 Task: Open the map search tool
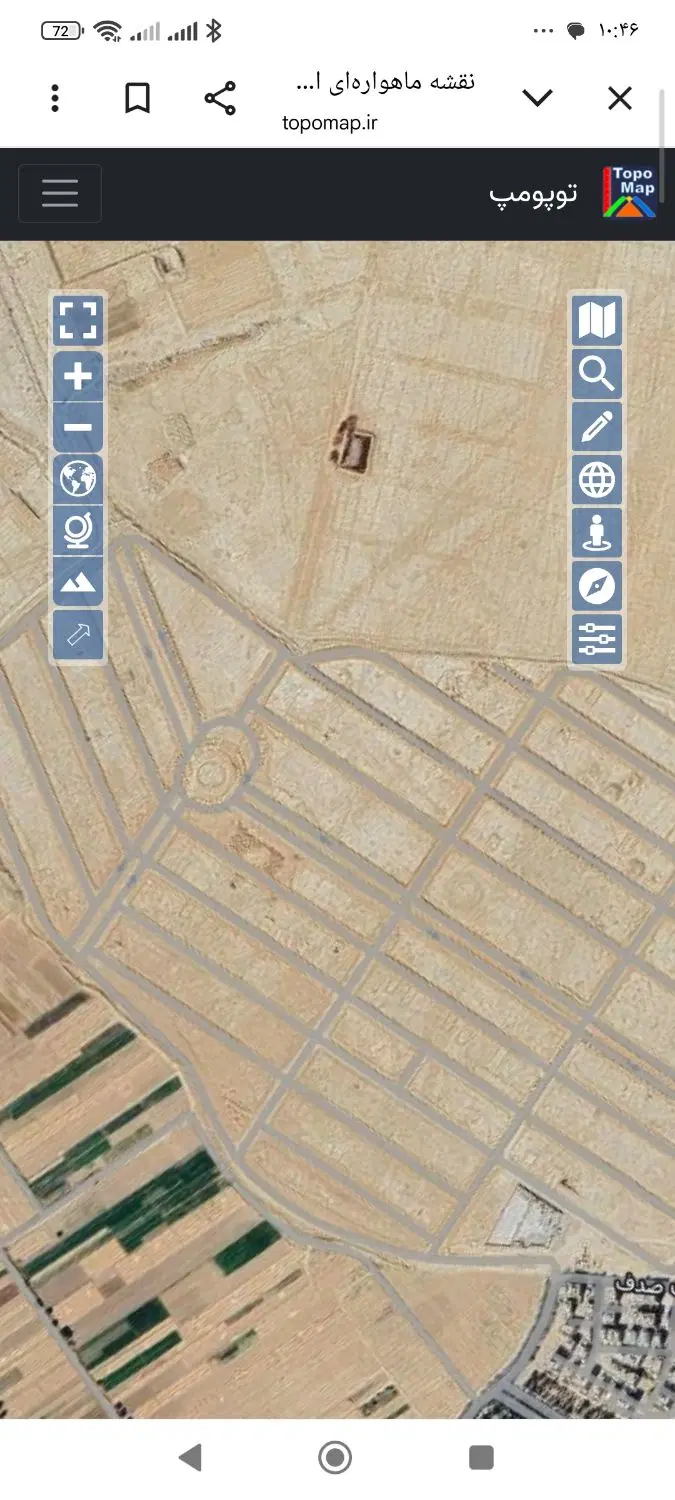coord(597,374)
